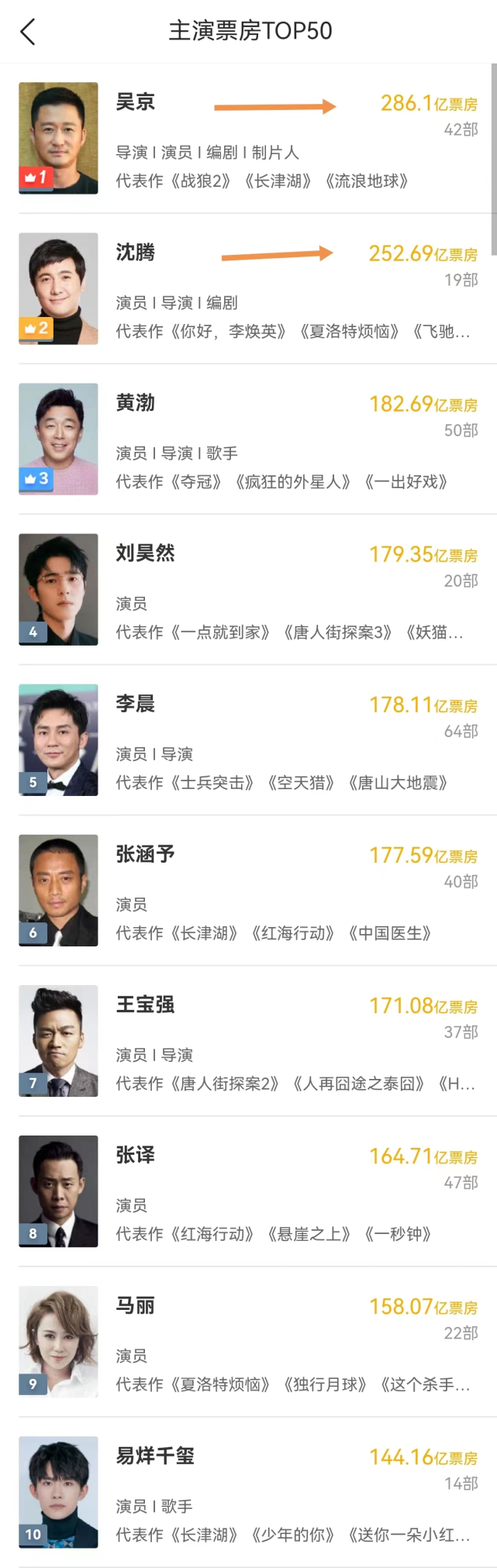Screen dimensions: 497x1568
Task: Open 沈腾's actor profile row
Action: click(248, 288)
